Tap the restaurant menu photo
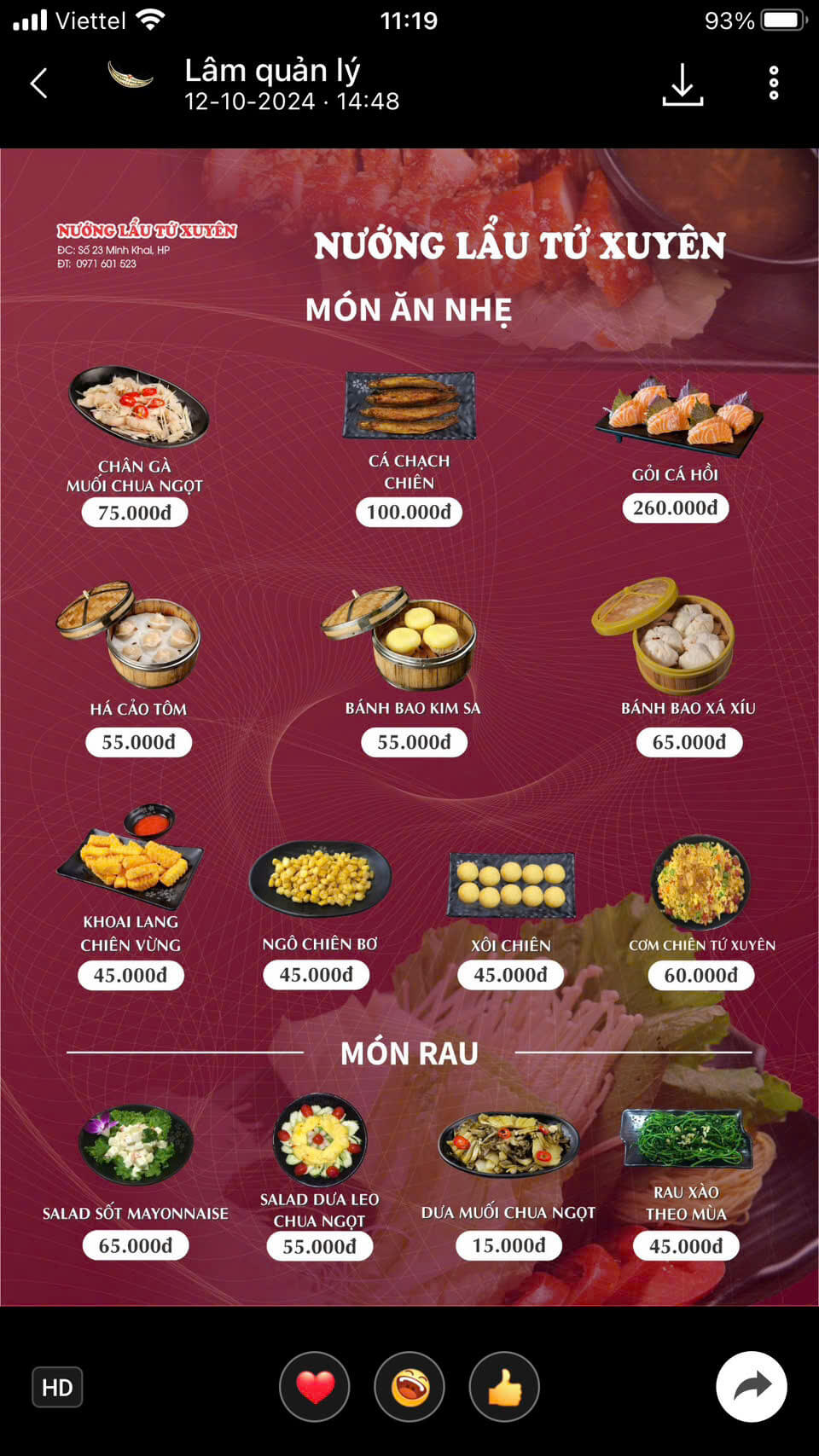This screenshot has width=819, height=1456. click(409, 727)
